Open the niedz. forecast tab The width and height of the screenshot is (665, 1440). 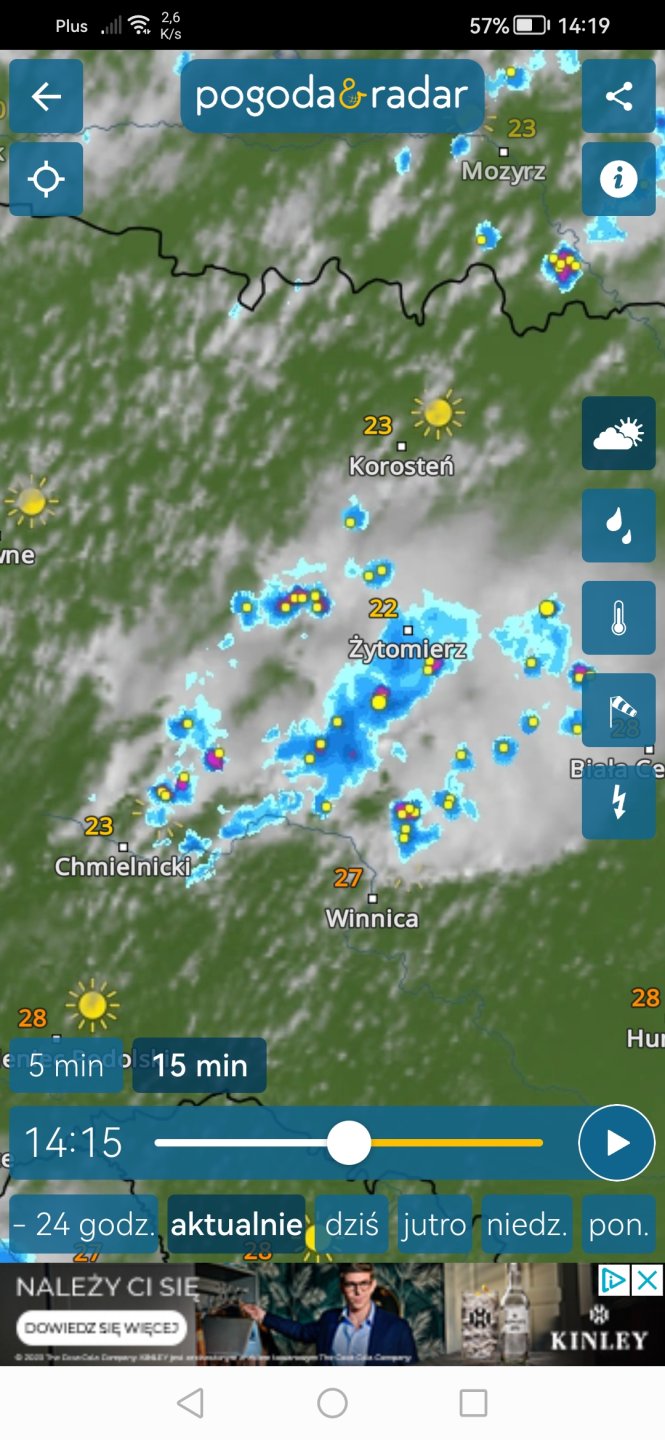(x=527, y=1225)
